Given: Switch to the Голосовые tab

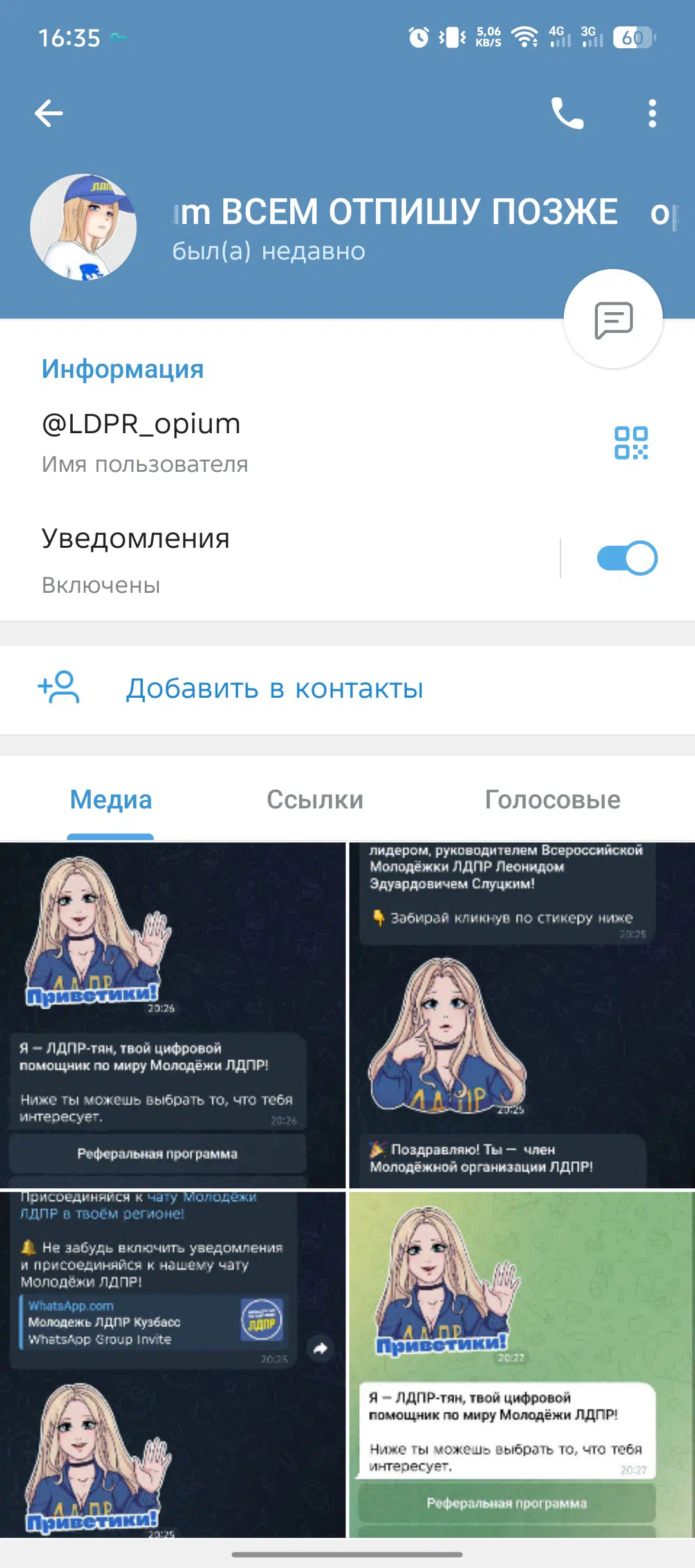Looking at the screenshot, I should (x=553, y=800).
